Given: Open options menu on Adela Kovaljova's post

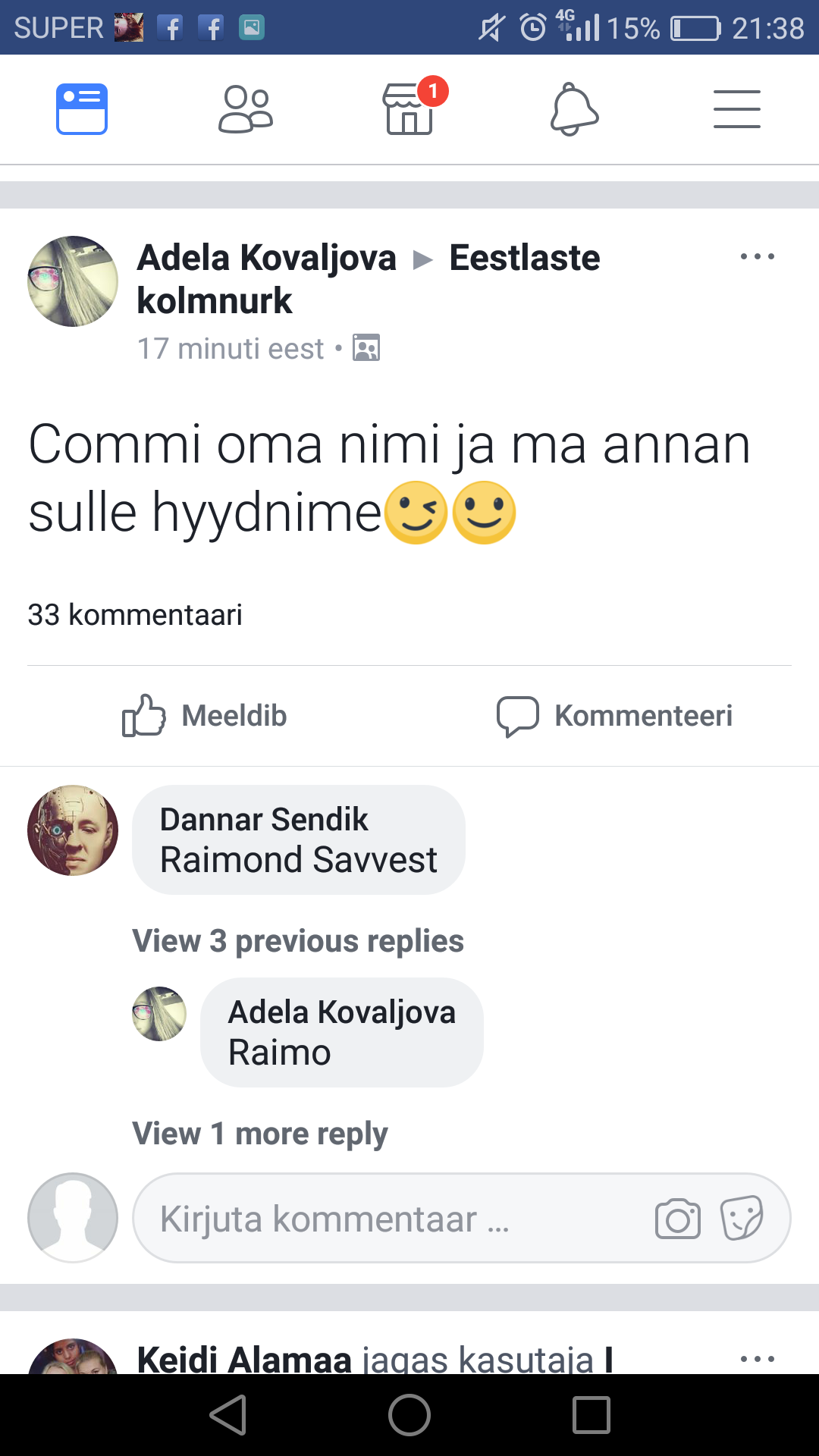Looking at the screenshot, I should coord(758,256).
